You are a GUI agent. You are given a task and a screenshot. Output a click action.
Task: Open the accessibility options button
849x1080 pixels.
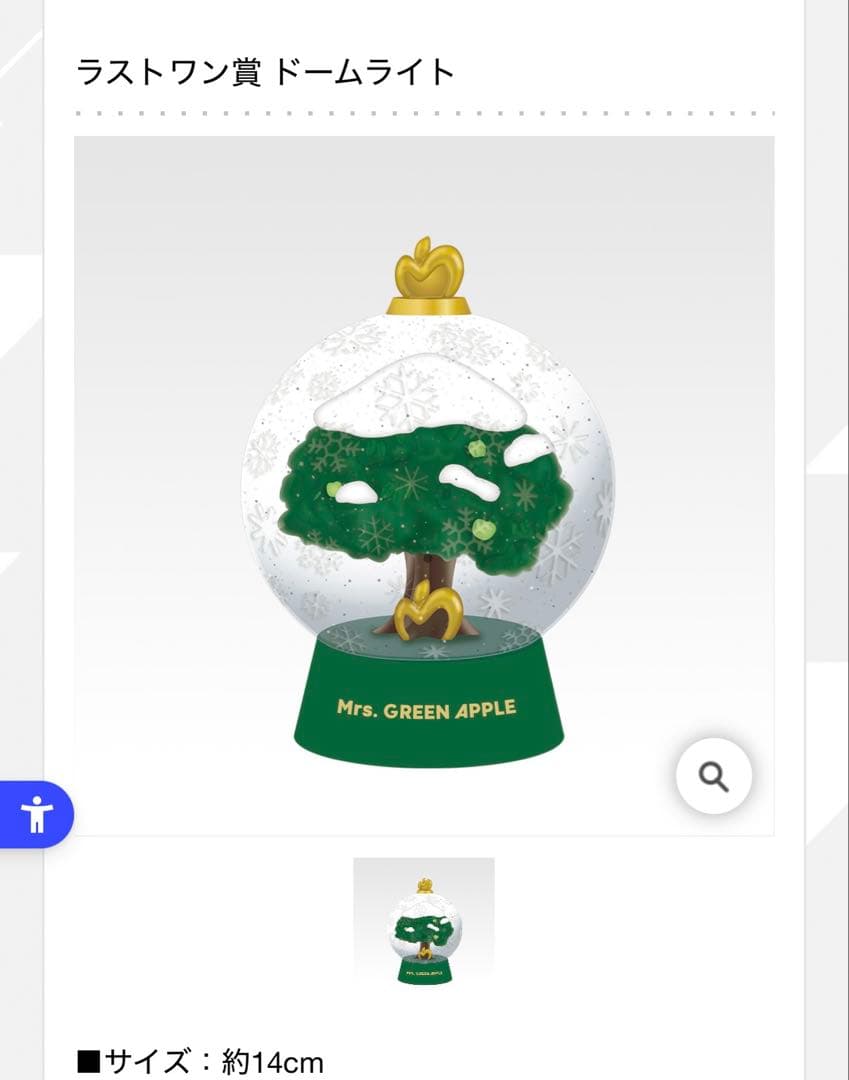click(x=36, y=814)
